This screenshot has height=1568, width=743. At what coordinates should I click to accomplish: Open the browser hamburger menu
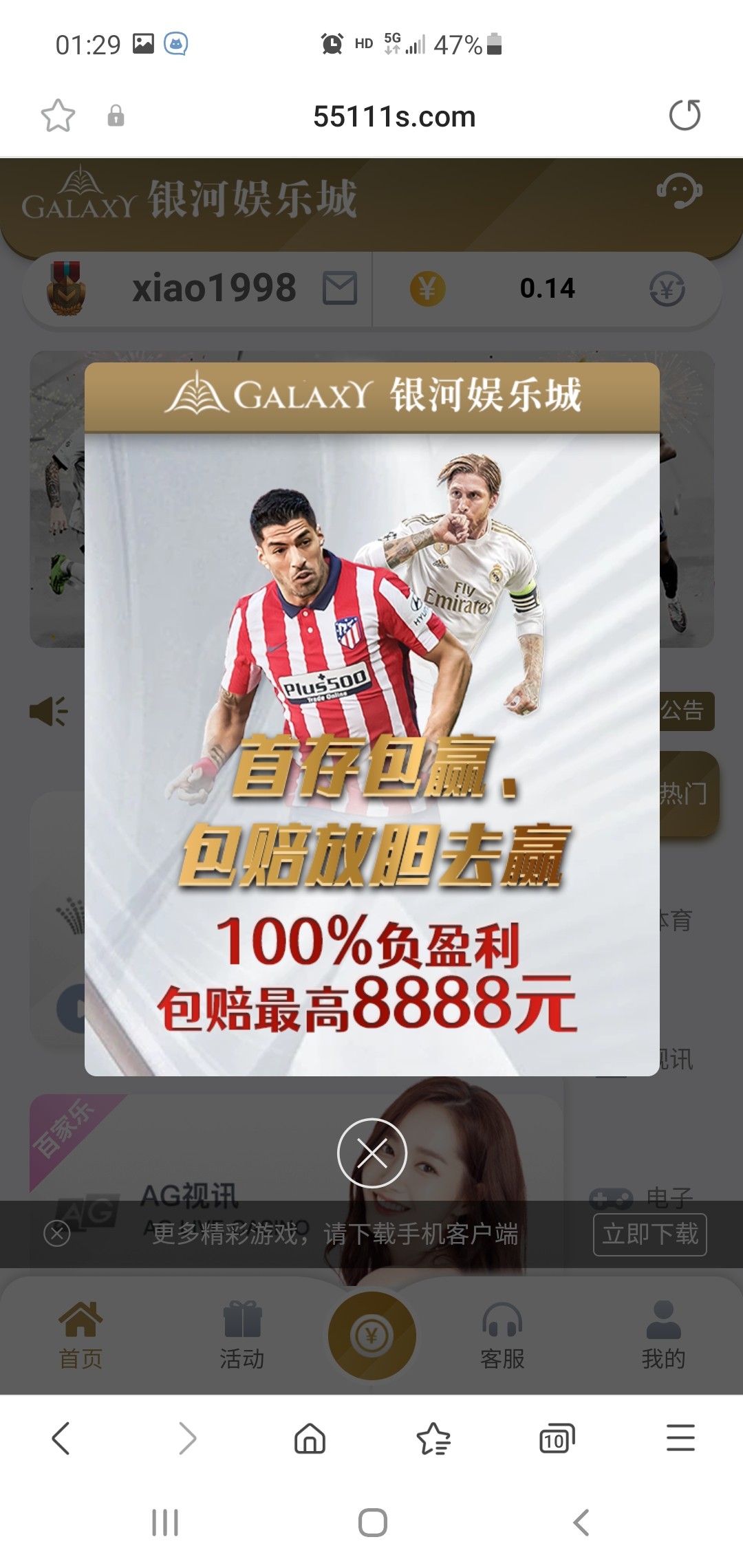point(680,1438)
